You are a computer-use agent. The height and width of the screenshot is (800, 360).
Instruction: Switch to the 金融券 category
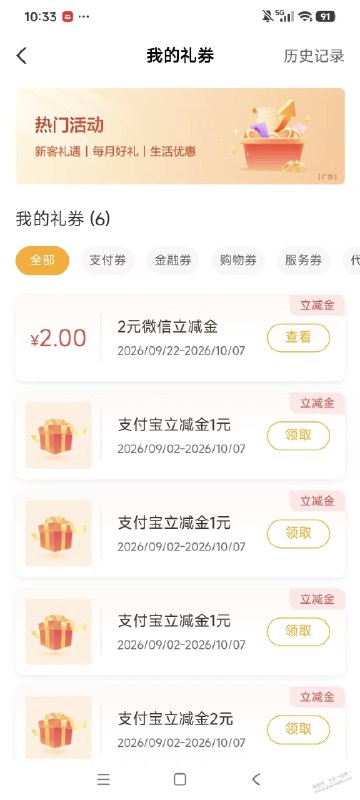[x=173, y=260]
